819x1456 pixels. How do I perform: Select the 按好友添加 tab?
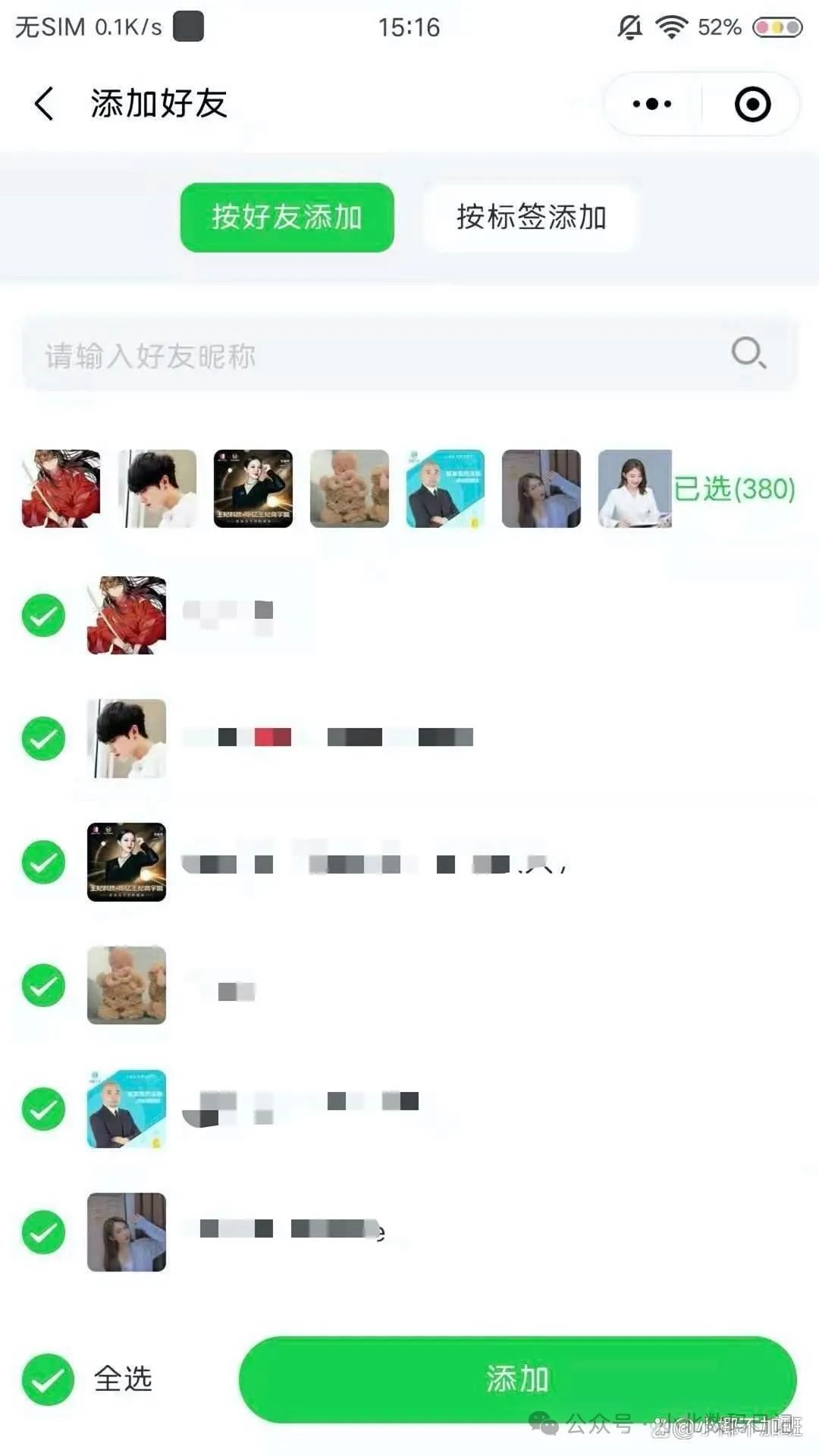click(287, 218)
